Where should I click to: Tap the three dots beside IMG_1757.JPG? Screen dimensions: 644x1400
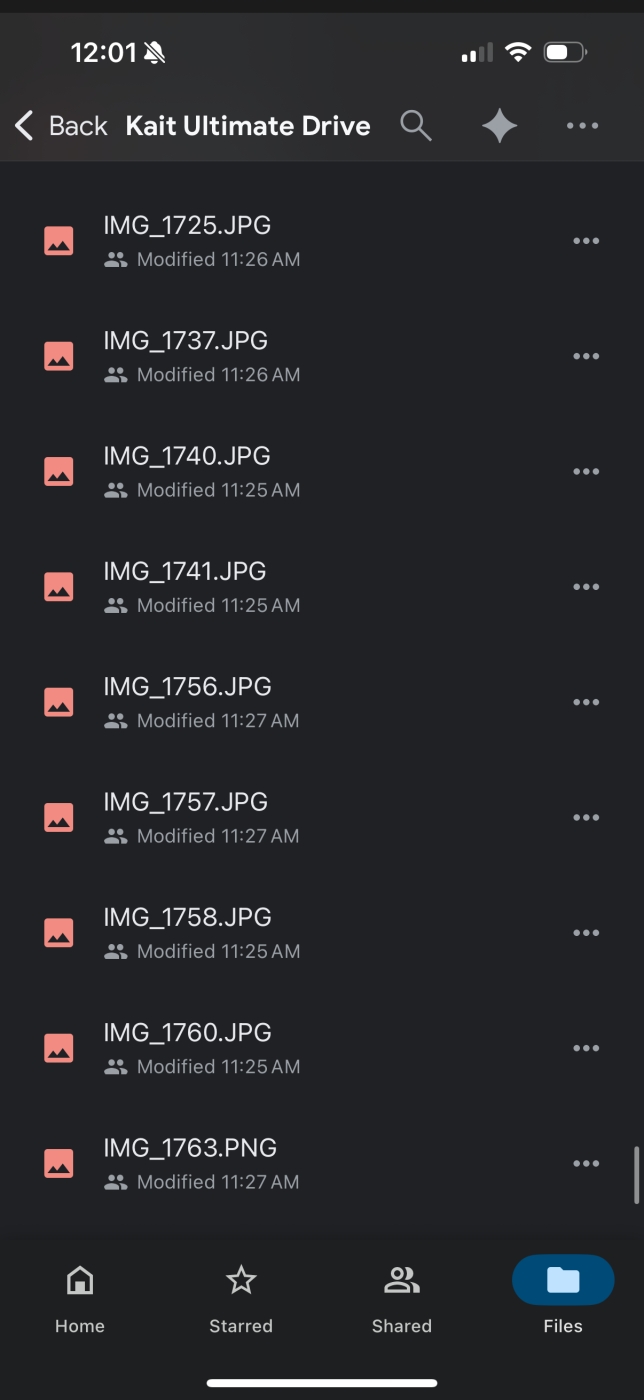[x=585, y=818]
